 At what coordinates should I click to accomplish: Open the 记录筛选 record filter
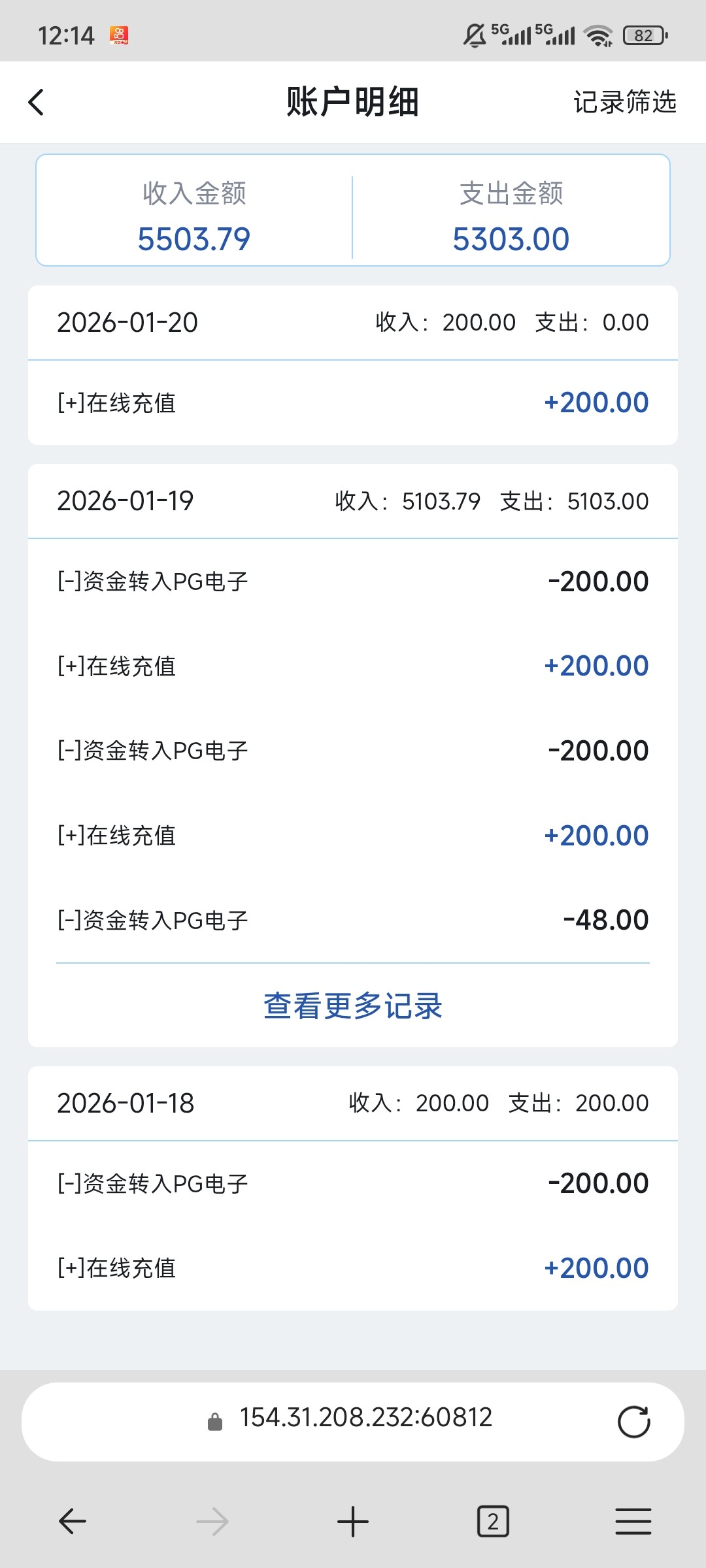(624, 103)
